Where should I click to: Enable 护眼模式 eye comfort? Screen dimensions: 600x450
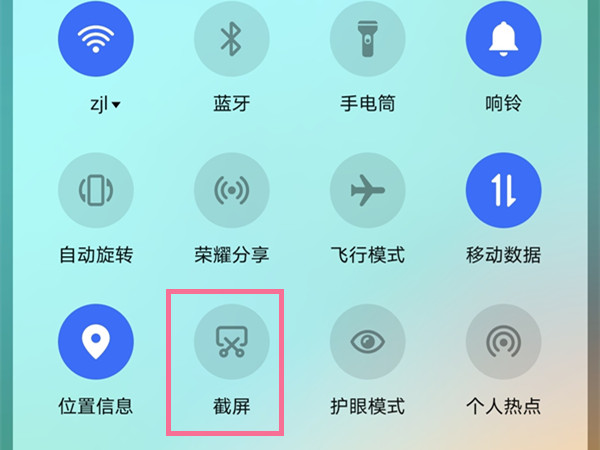[368, 342]
